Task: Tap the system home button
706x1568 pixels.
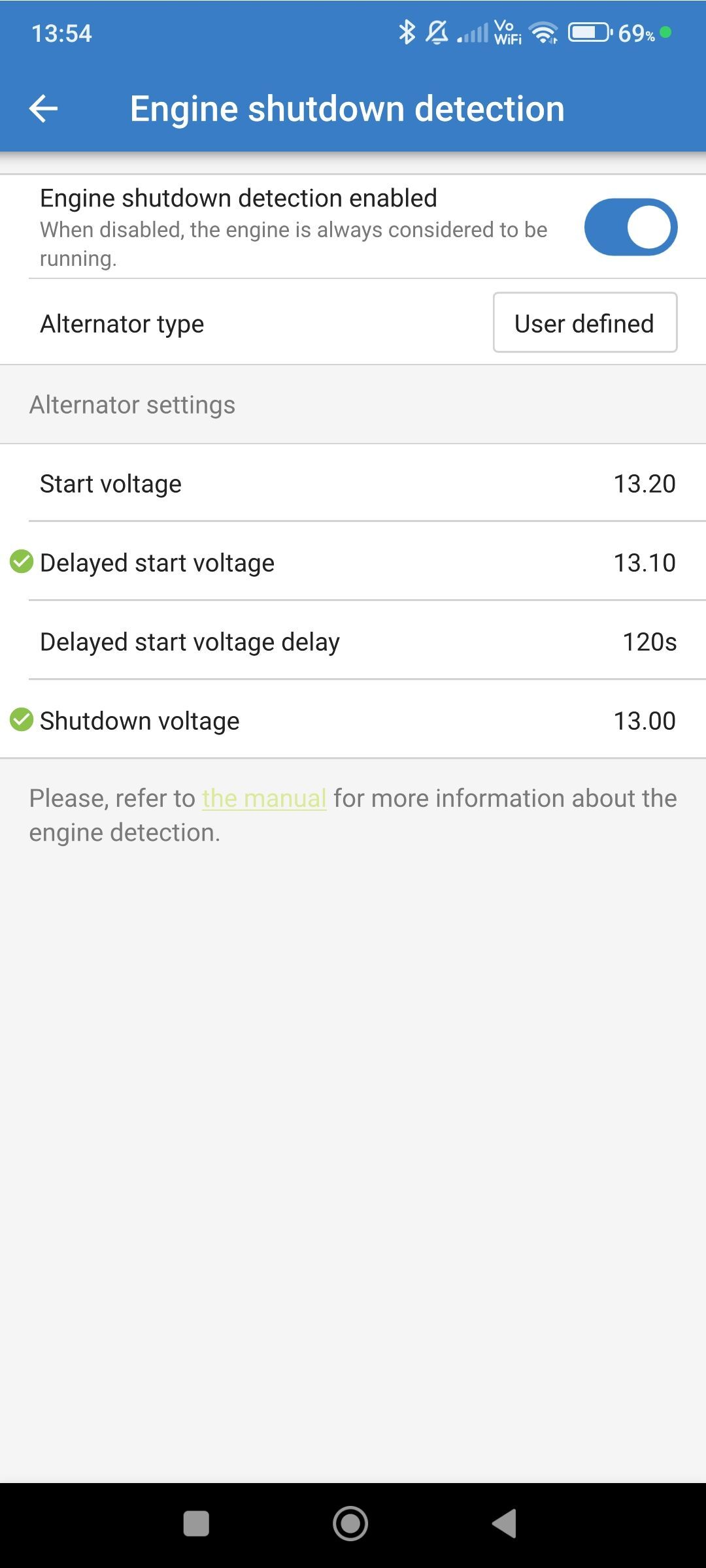Action: [350, 1524]
